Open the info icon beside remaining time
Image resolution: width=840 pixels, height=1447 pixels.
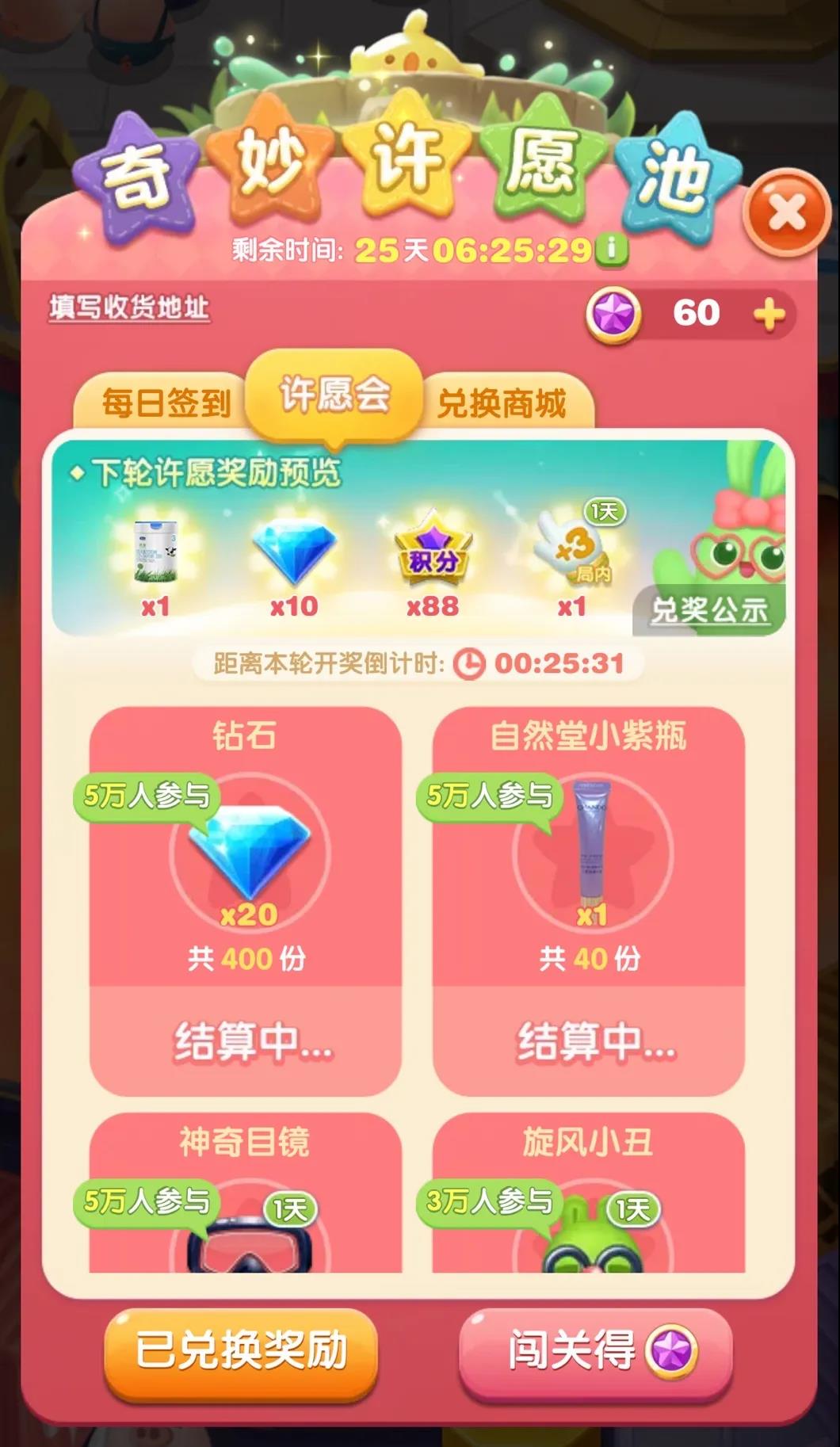[x=611, y=249]
